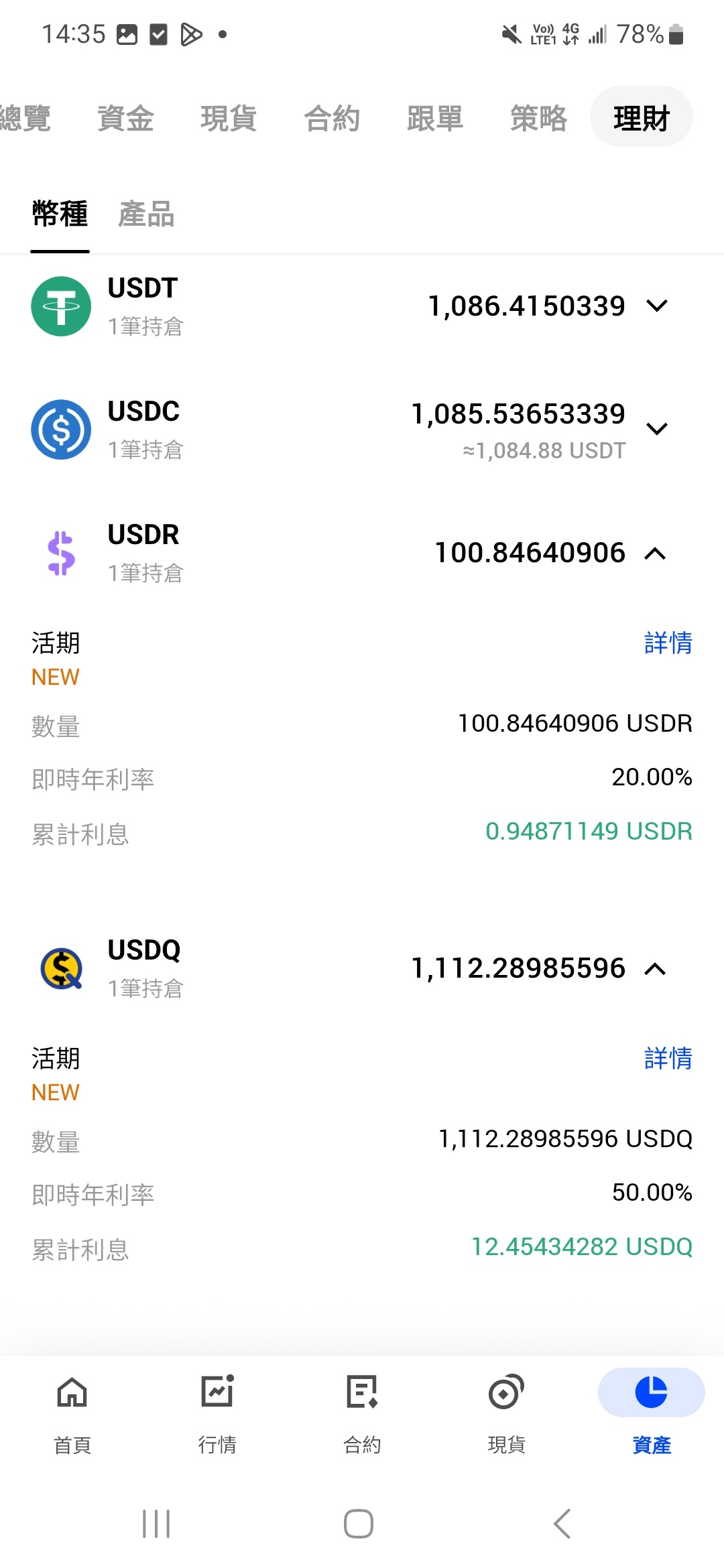Open 詳情 for the USDR 活期 position
The height and width of the screenshot is (1568, 724).
668,643
